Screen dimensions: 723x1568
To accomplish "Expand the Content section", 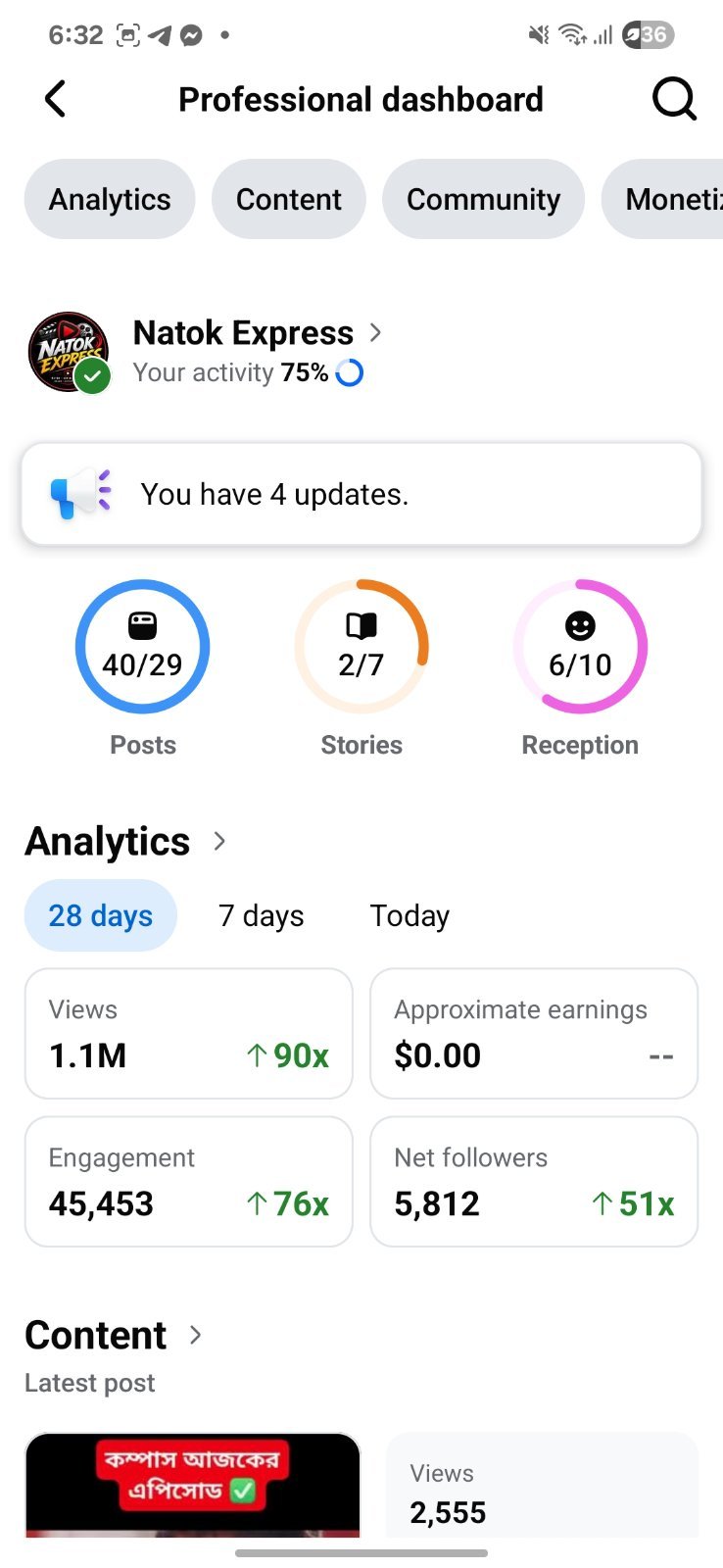I will pos(114,1335).
